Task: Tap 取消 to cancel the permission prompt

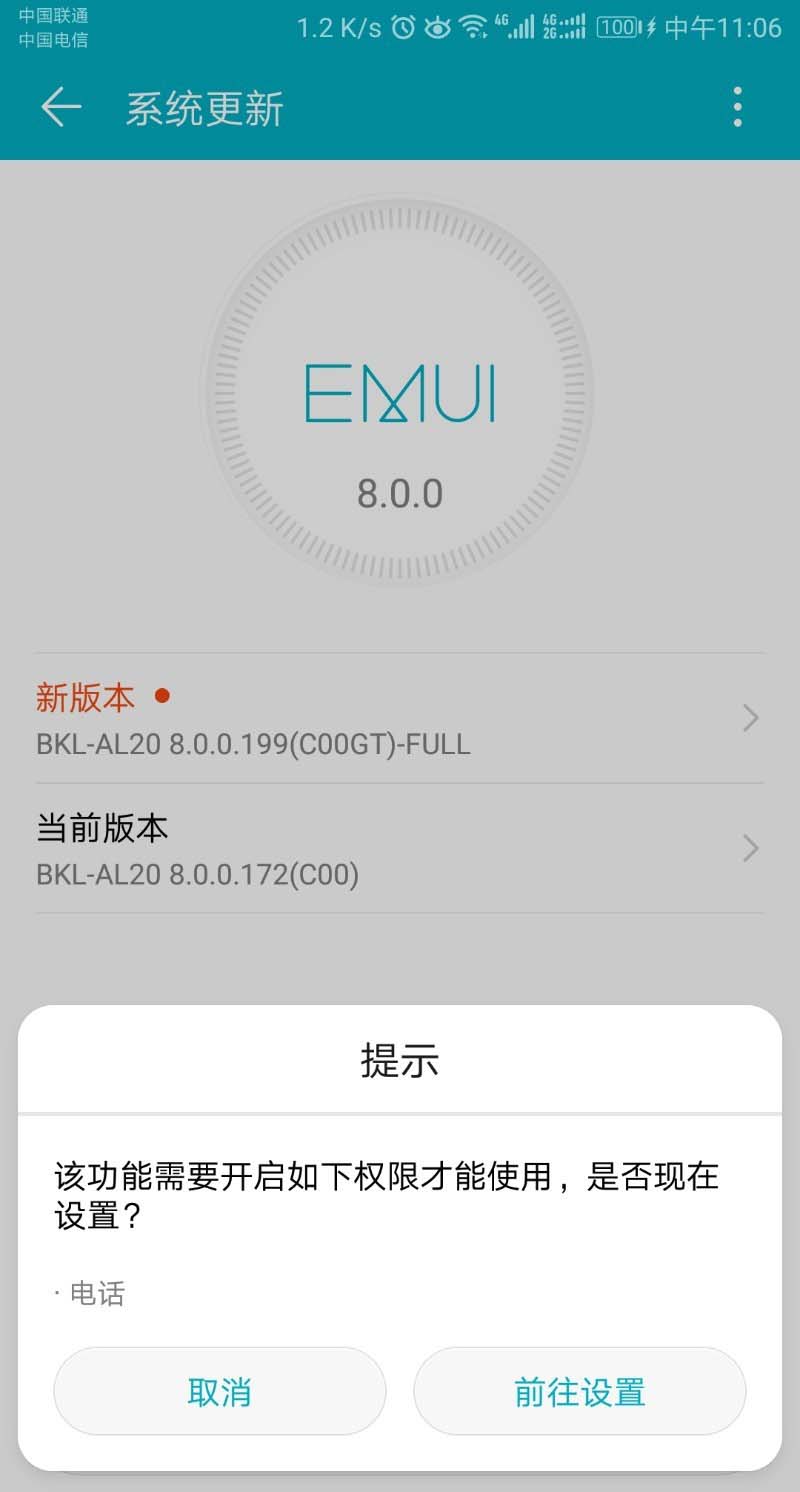Action: [220, 1391]
